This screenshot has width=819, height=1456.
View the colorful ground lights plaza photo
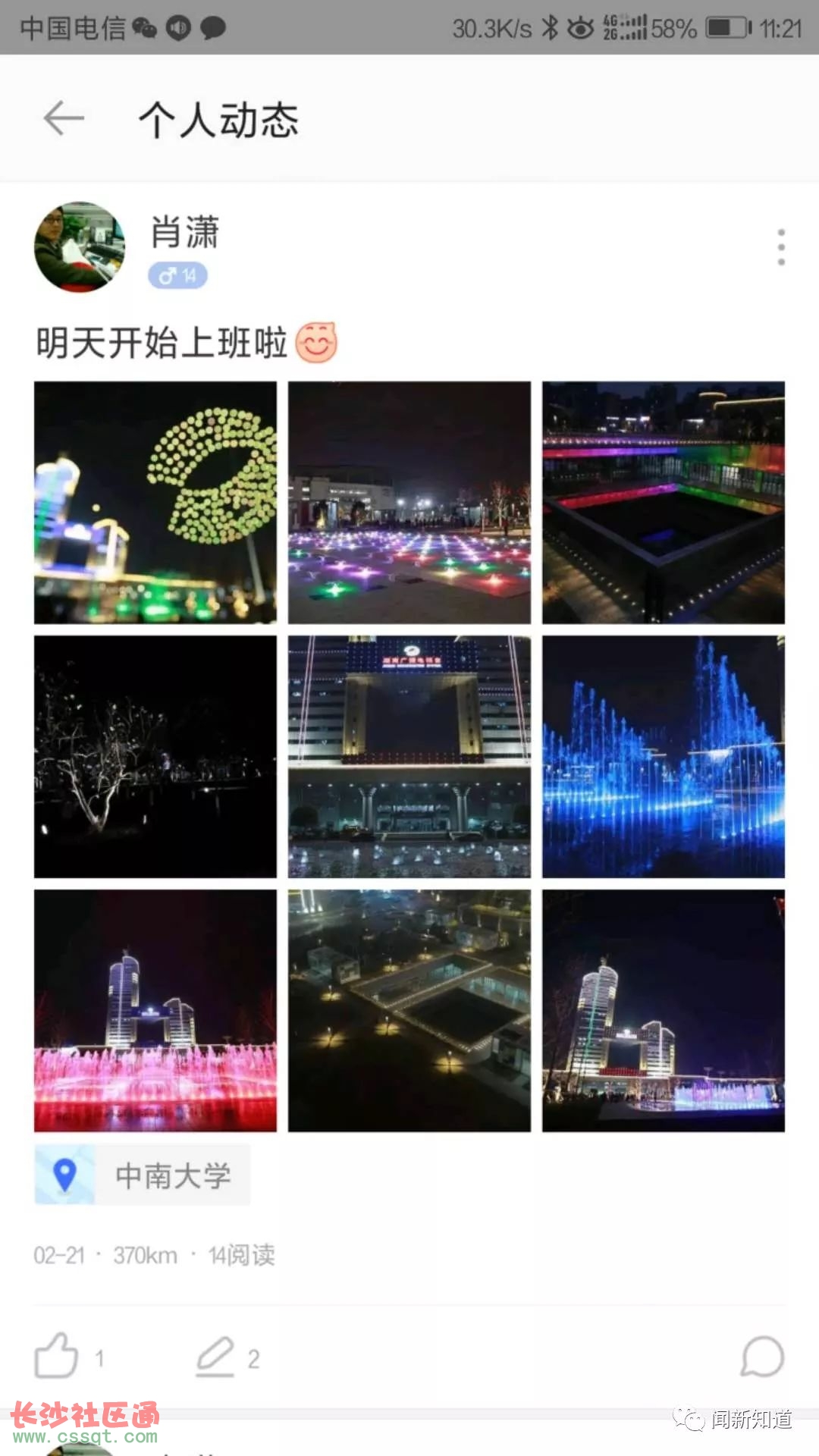click(x=409, y=502)
